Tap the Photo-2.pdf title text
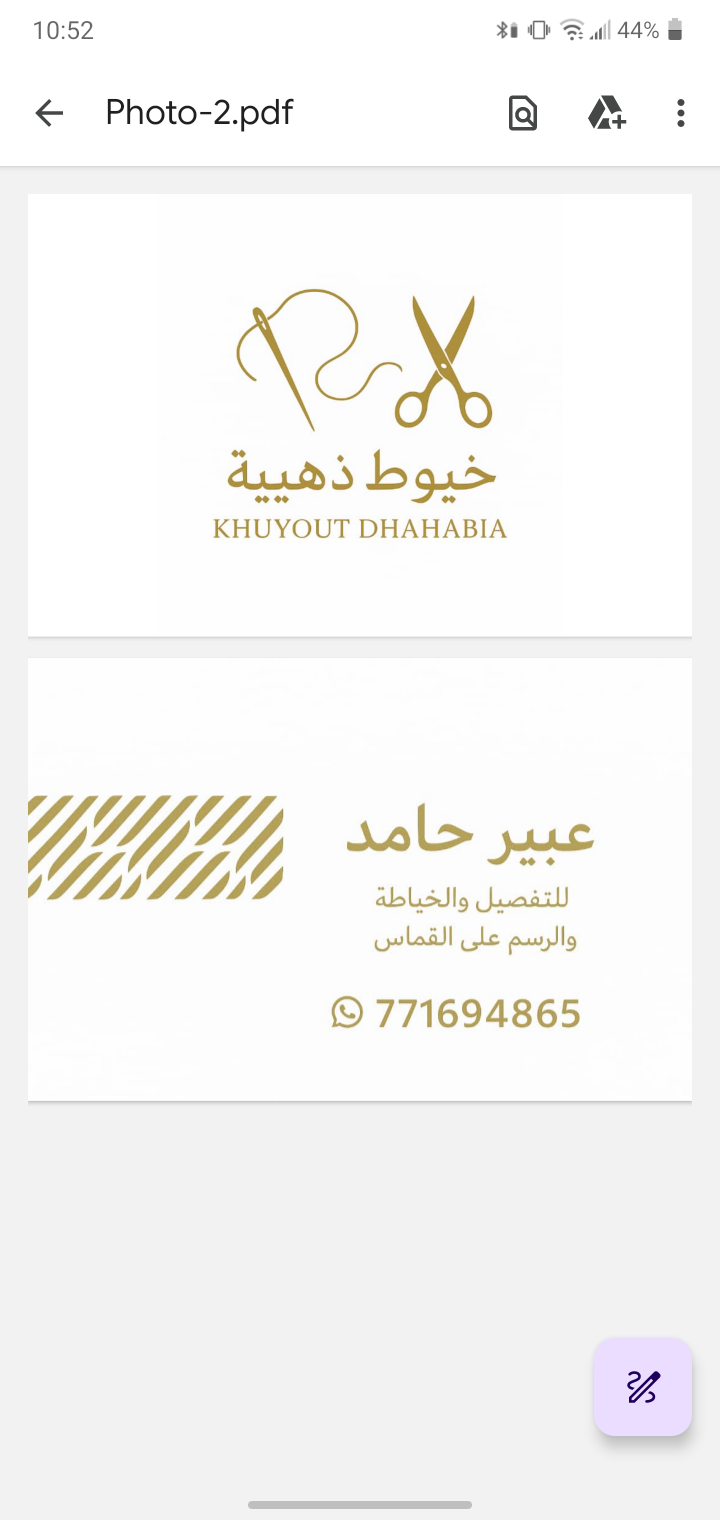720x1520 pixels. pos(199,112)
